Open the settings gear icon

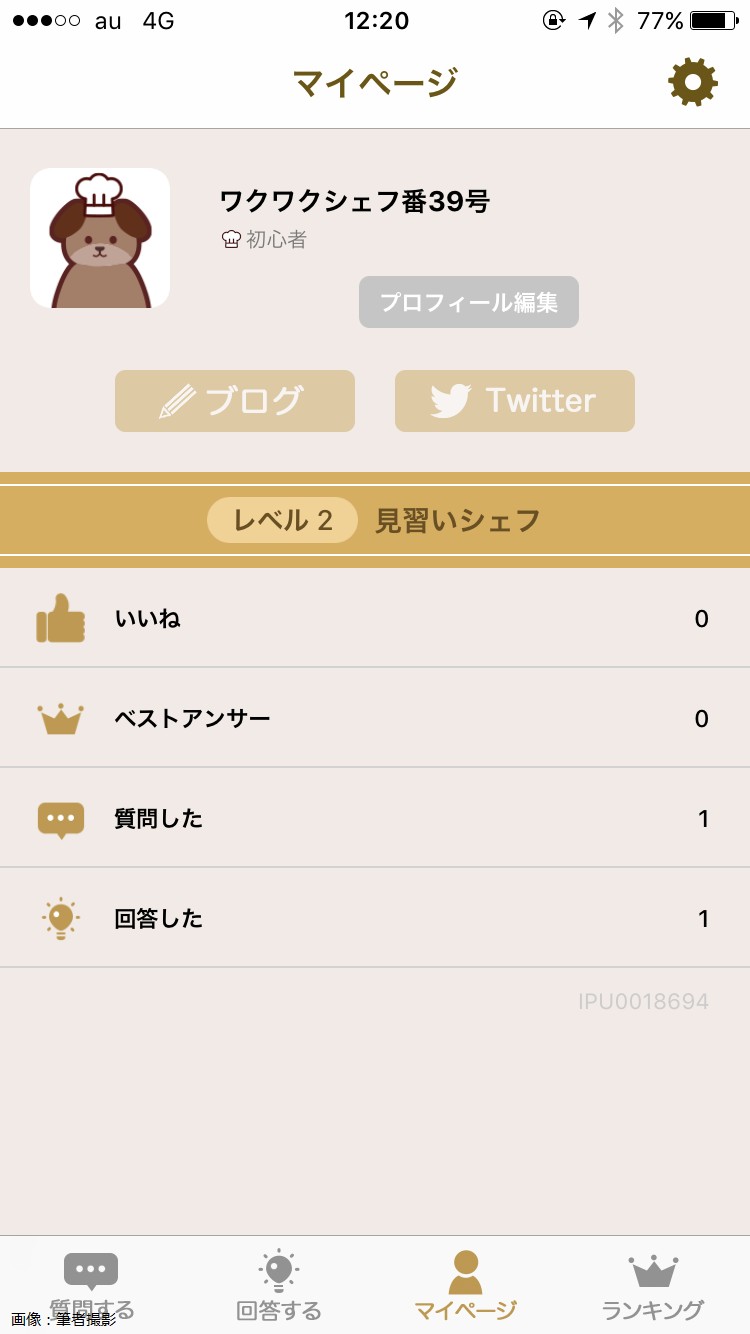click(693, 82)
